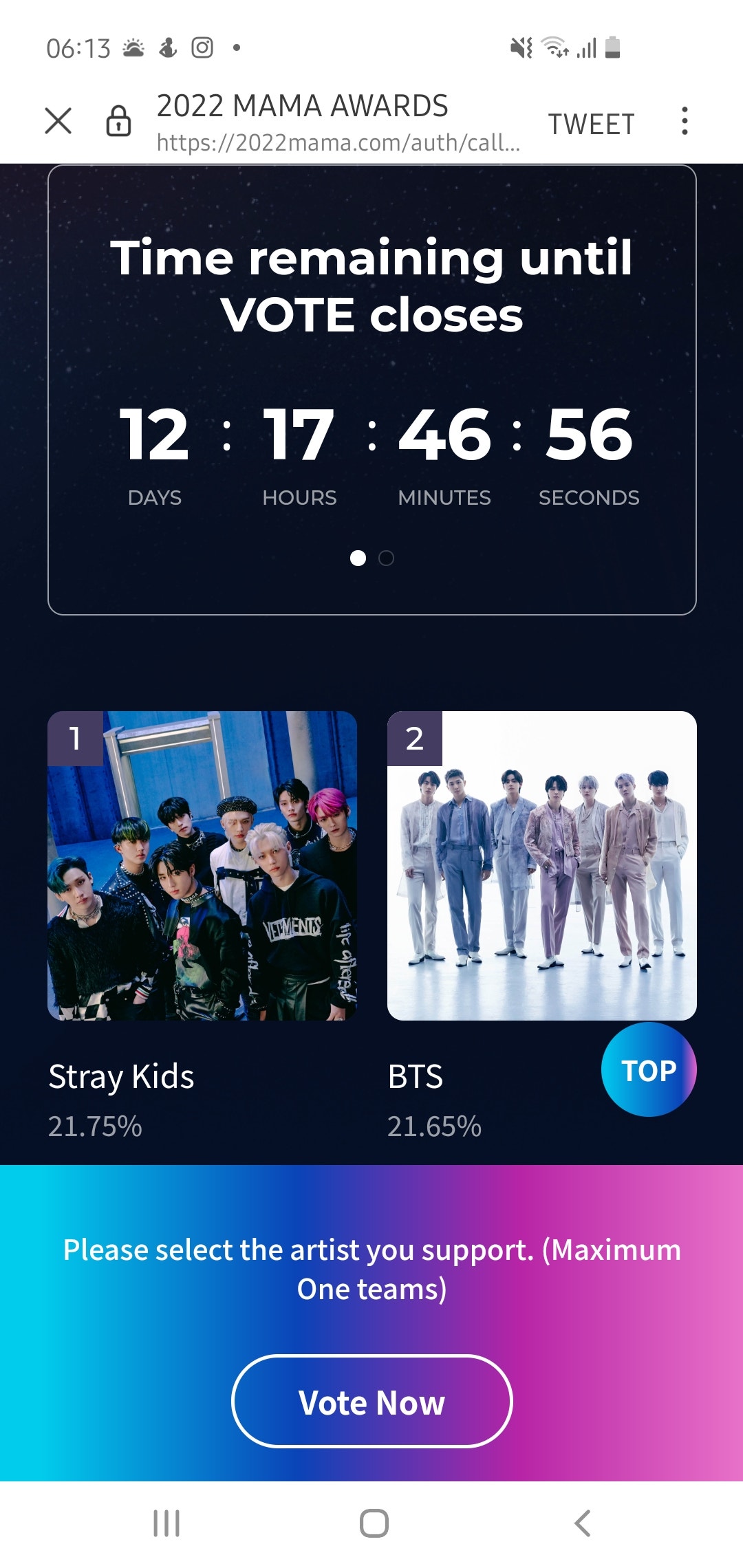
Task: Tap the padlock site security icon
Action: 118,122
